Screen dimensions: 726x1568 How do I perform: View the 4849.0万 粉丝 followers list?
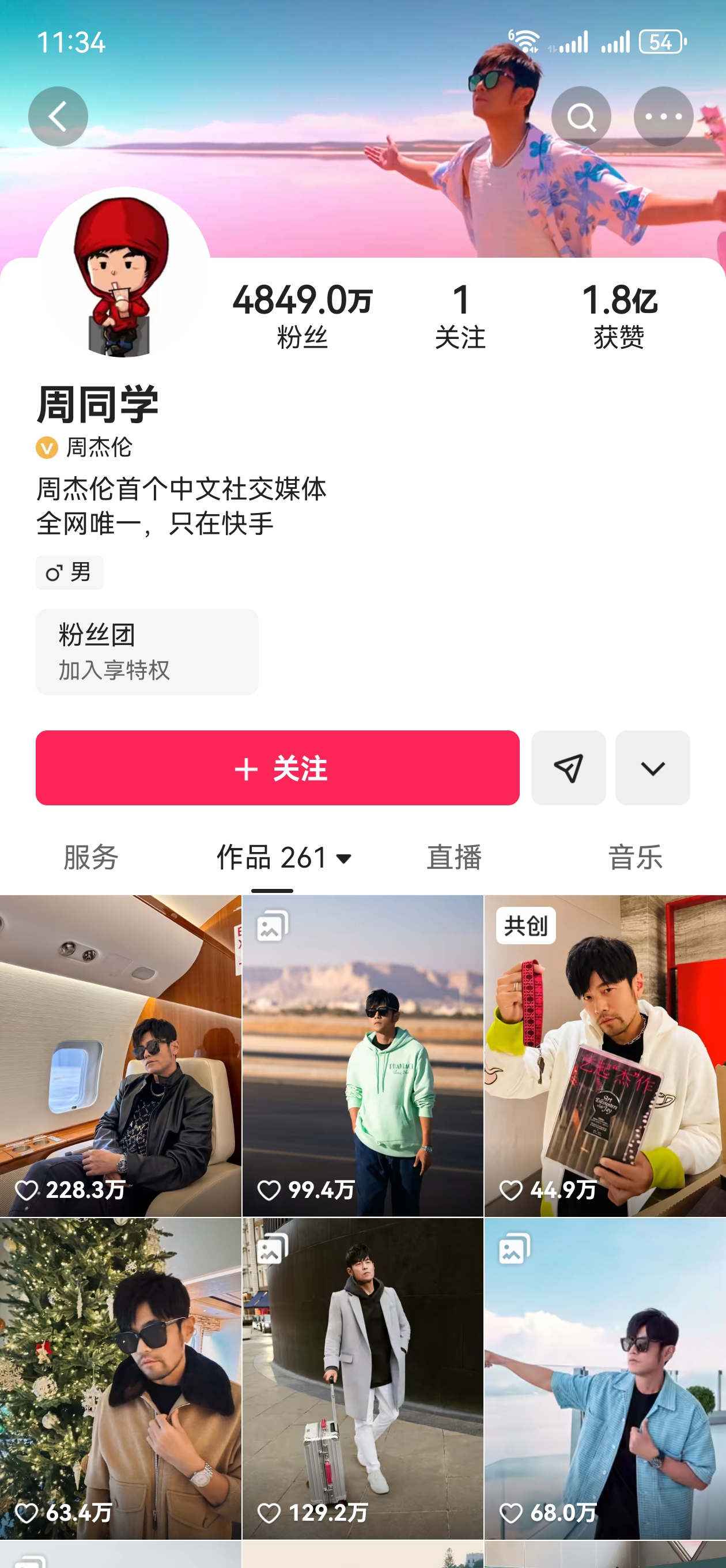(302, 316)
